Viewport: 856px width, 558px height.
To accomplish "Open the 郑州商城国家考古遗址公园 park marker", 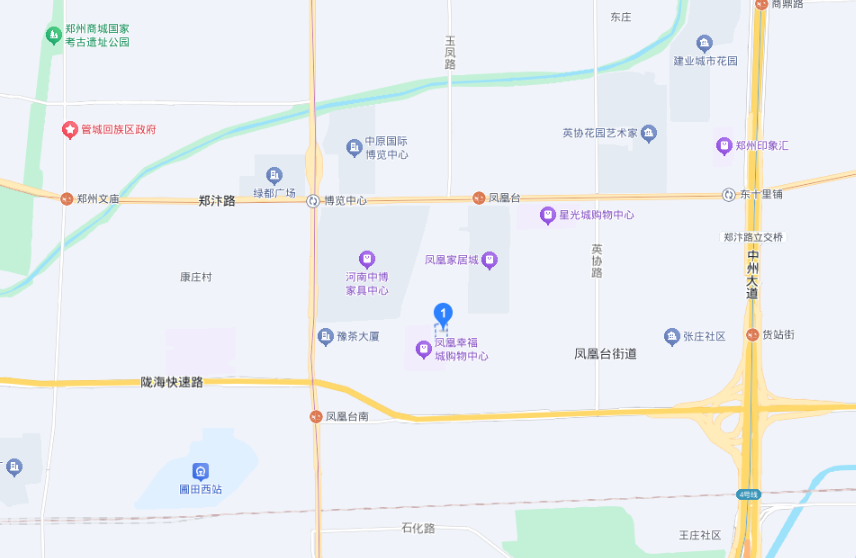I will (54, 36).
